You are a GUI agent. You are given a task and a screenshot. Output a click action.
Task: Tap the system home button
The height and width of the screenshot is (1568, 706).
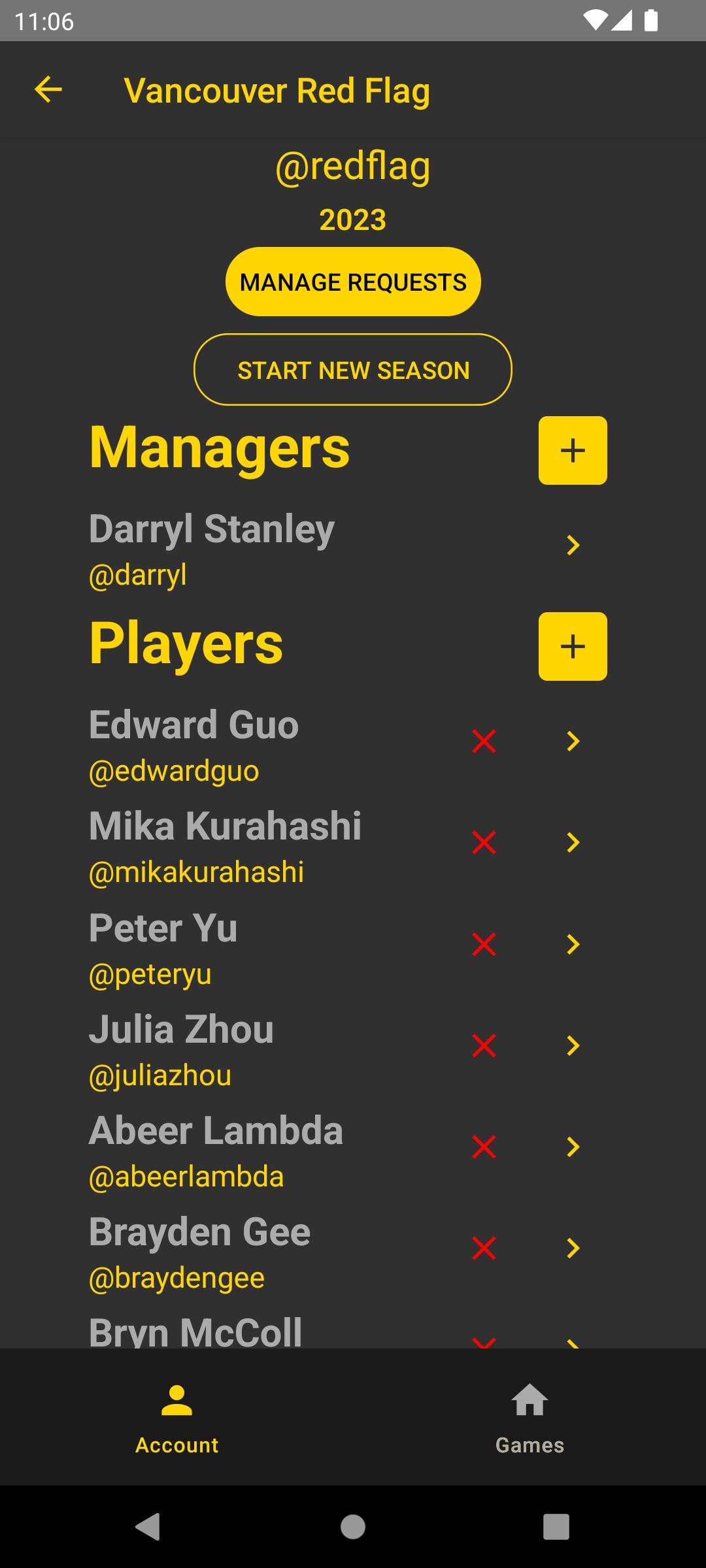tap(353, 1527)
